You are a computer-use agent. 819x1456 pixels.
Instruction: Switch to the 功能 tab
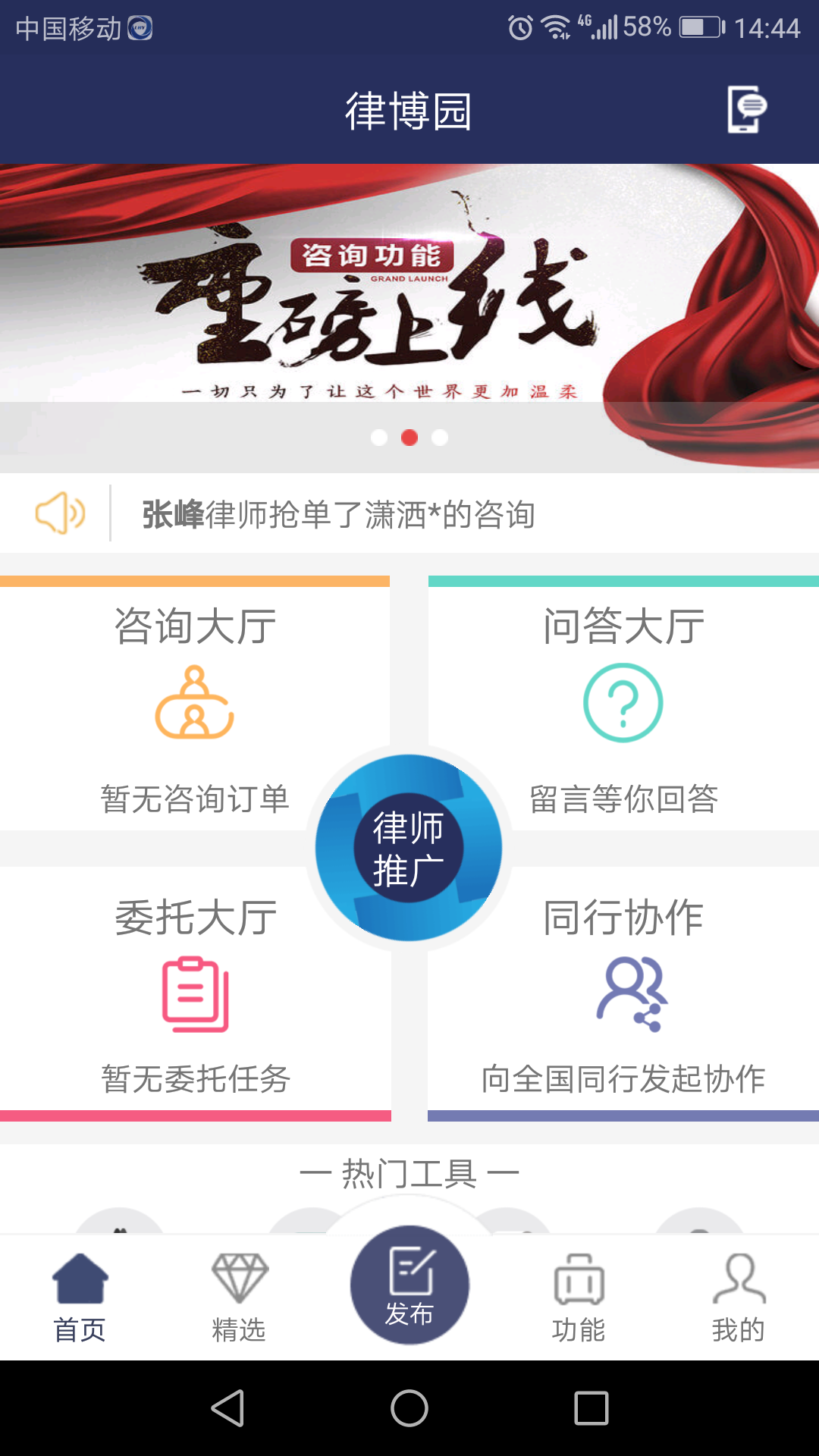click(x=579, y=1297)
